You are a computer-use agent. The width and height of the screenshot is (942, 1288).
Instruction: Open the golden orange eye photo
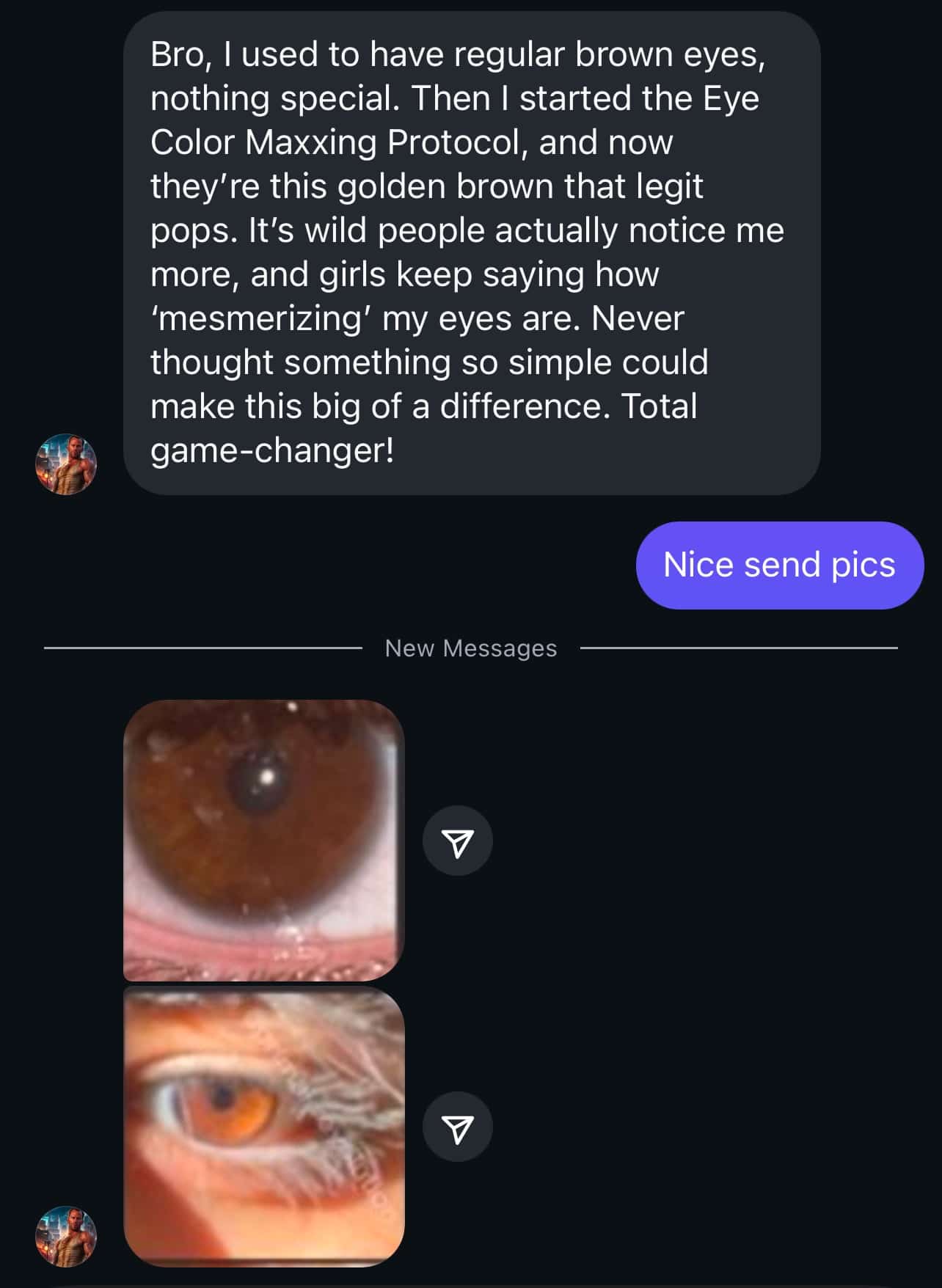pos(263,1125)
